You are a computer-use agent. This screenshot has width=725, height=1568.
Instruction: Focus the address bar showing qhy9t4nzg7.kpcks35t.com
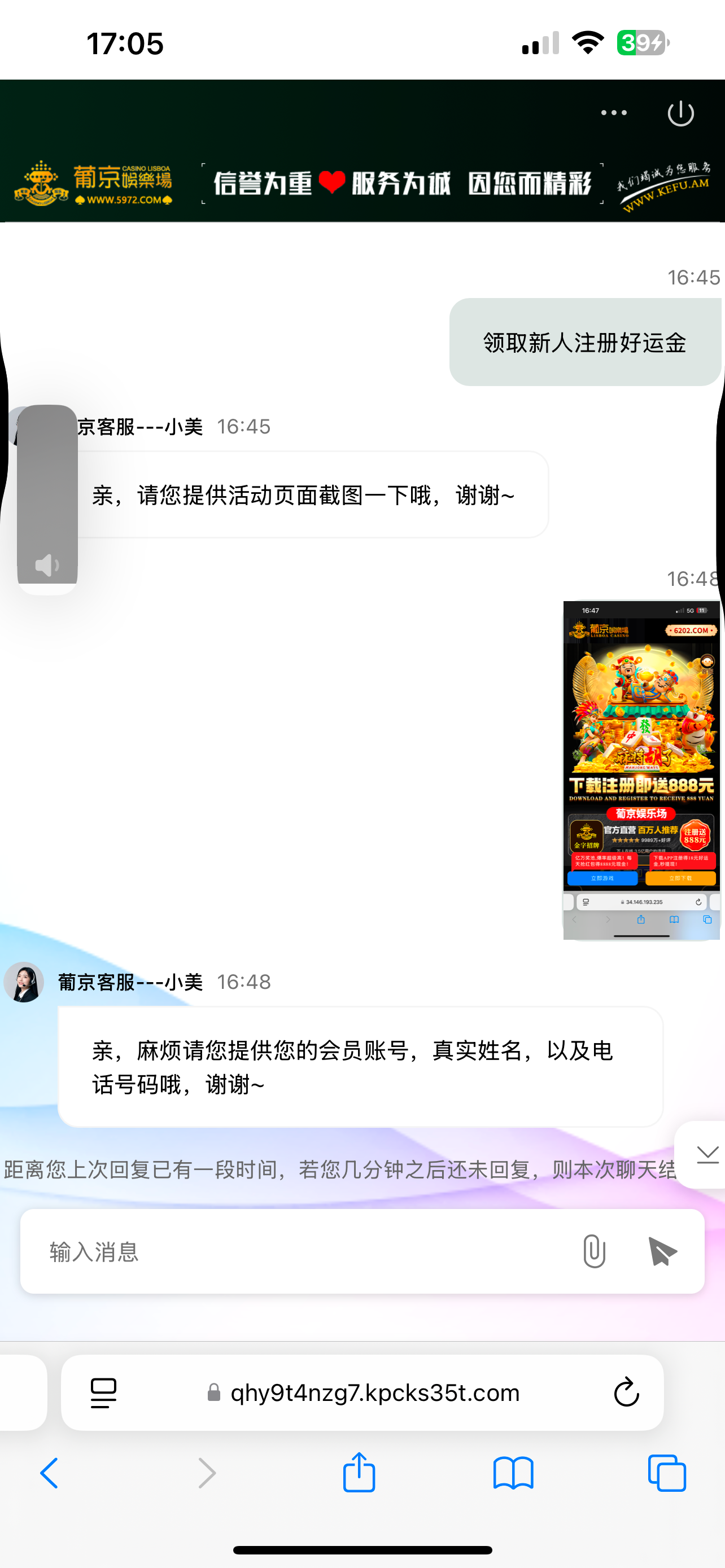(x=374, y=1392)
